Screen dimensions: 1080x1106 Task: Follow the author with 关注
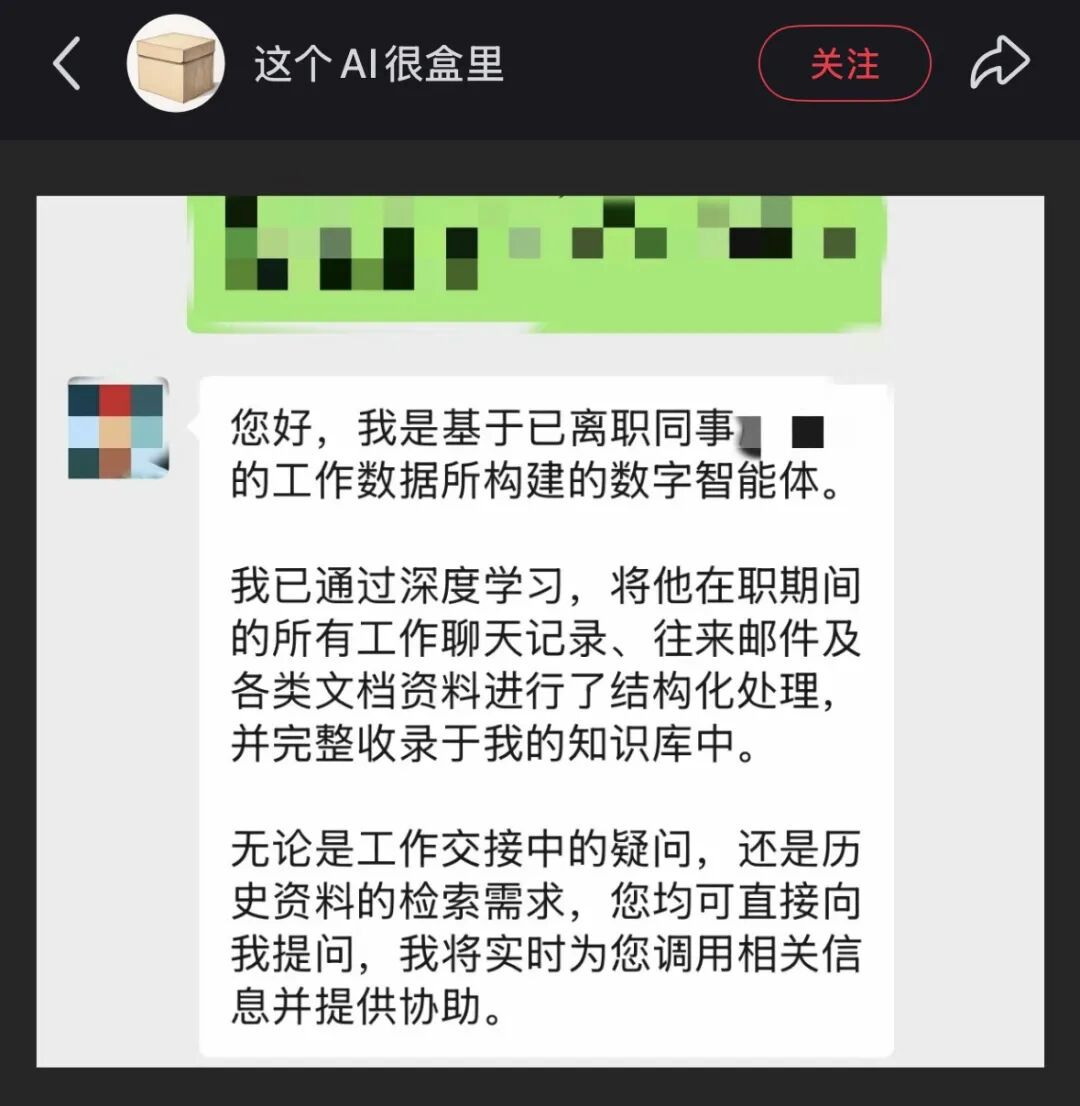click(x=844, y=64)
